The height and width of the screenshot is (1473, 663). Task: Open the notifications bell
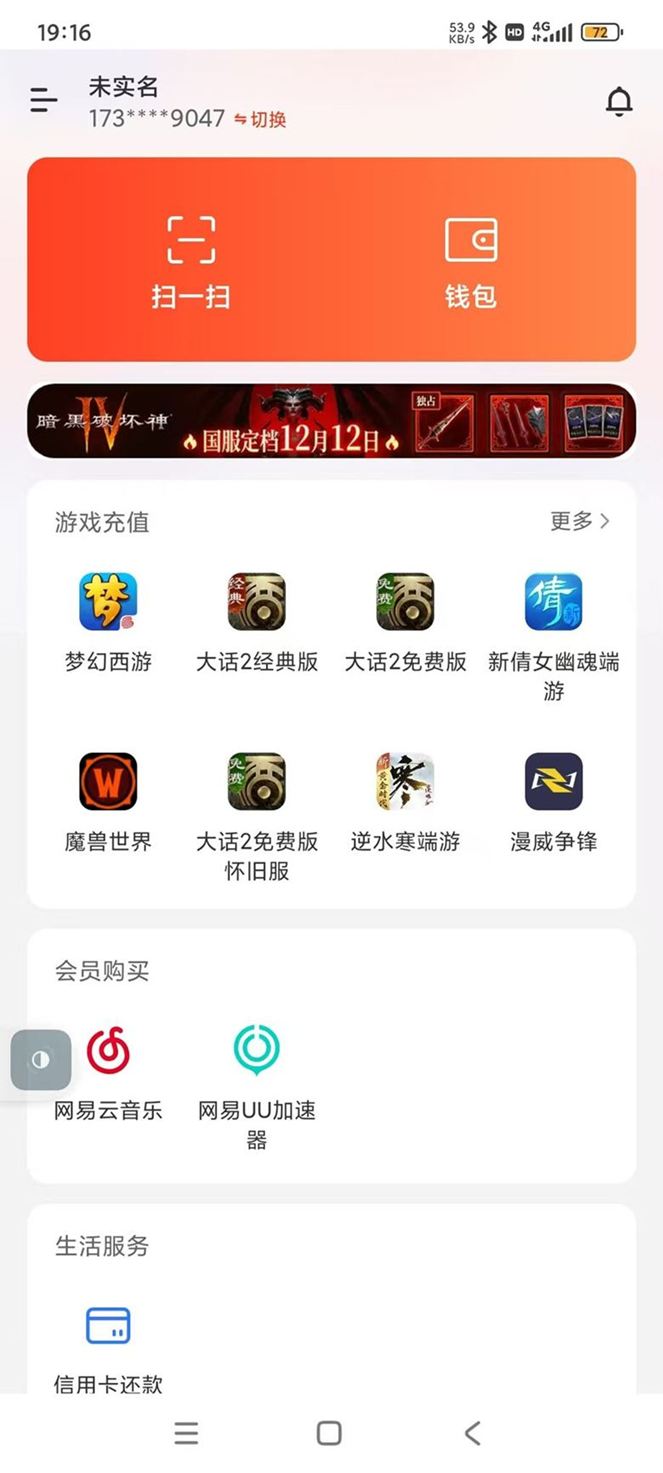pyautogui.click(x=619, y=101)
